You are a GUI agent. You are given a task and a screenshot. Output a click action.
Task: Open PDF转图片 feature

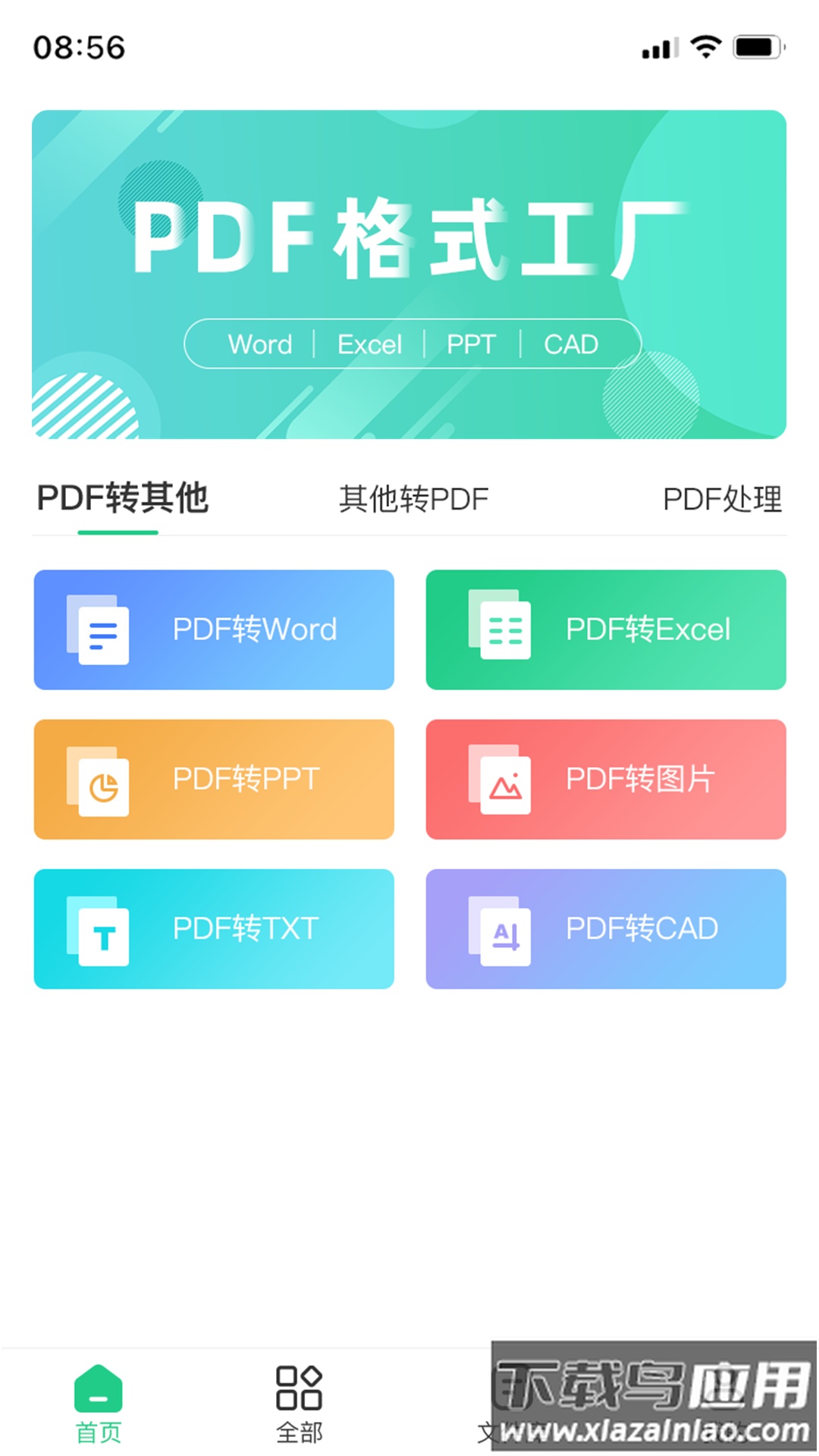click(606, 779)
